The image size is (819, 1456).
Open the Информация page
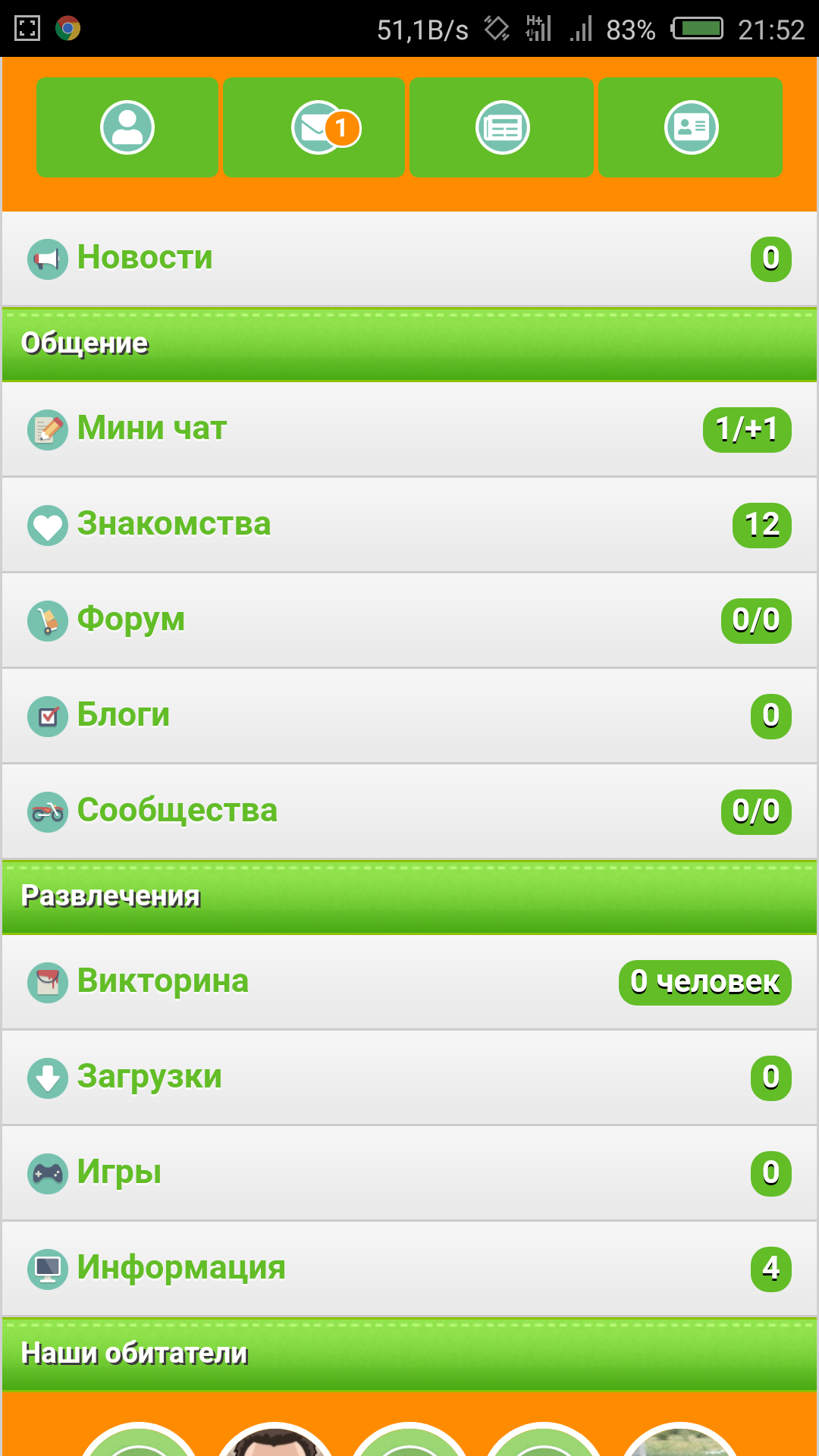(x=181, y=1268)
